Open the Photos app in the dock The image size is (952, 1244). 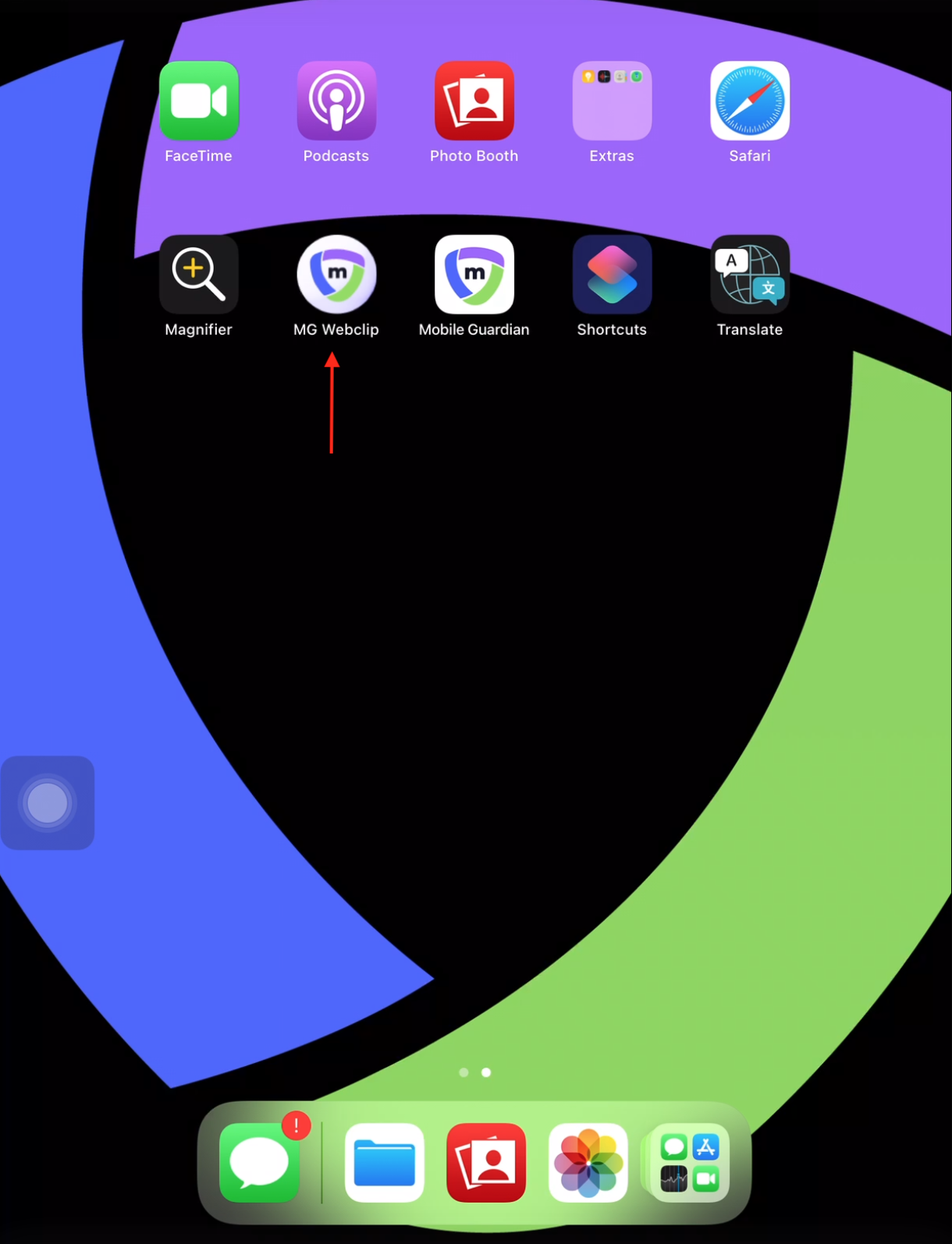coord(588,1163)
